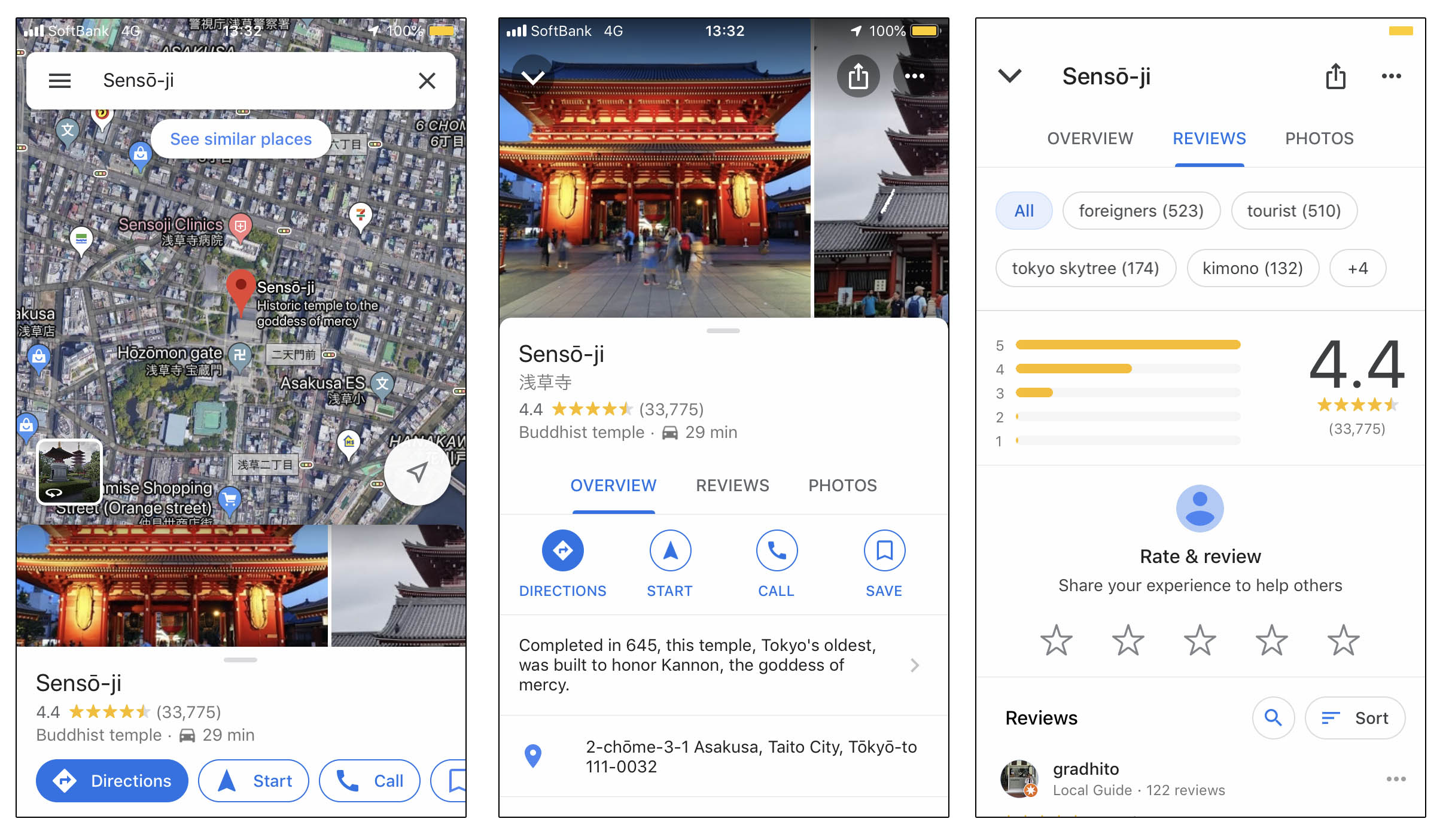Open the hamburger menu in the search bar
The height and width of the screenshot is (840, 1449).
click(x=60, y=81)
